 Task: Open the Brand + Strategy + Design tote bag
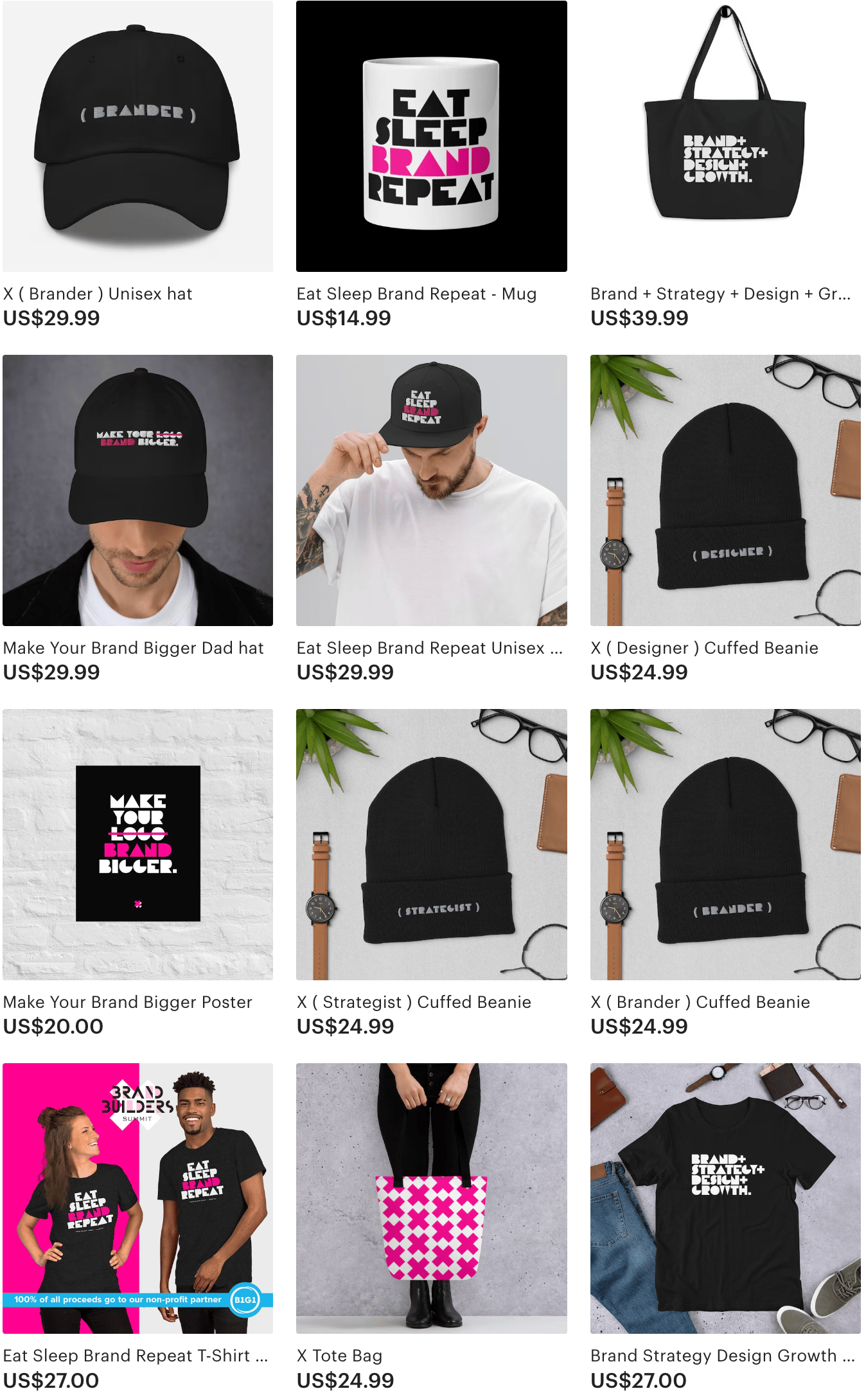pos(725,136)
